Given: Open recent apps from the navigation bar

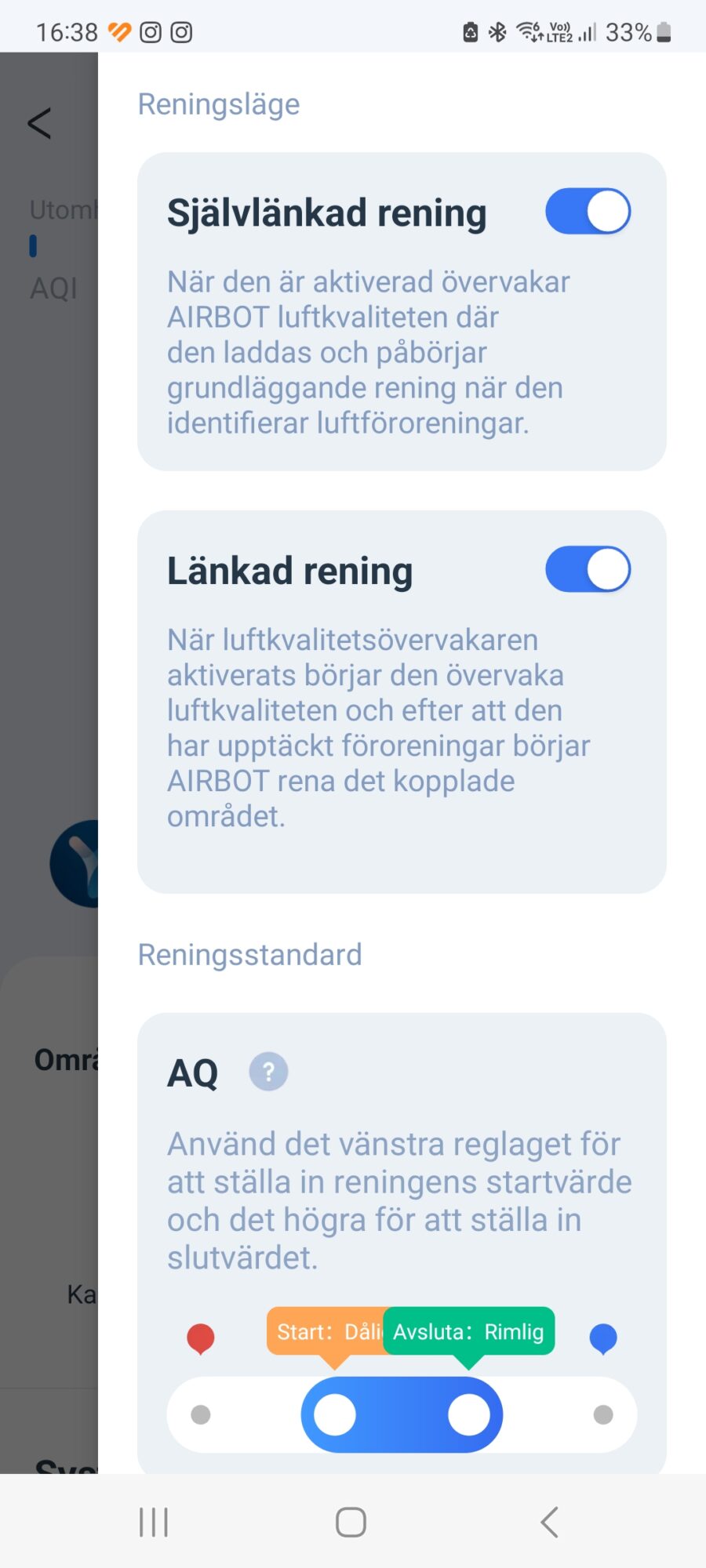Looking at the screenshot, I should (x=154, y=1522).
